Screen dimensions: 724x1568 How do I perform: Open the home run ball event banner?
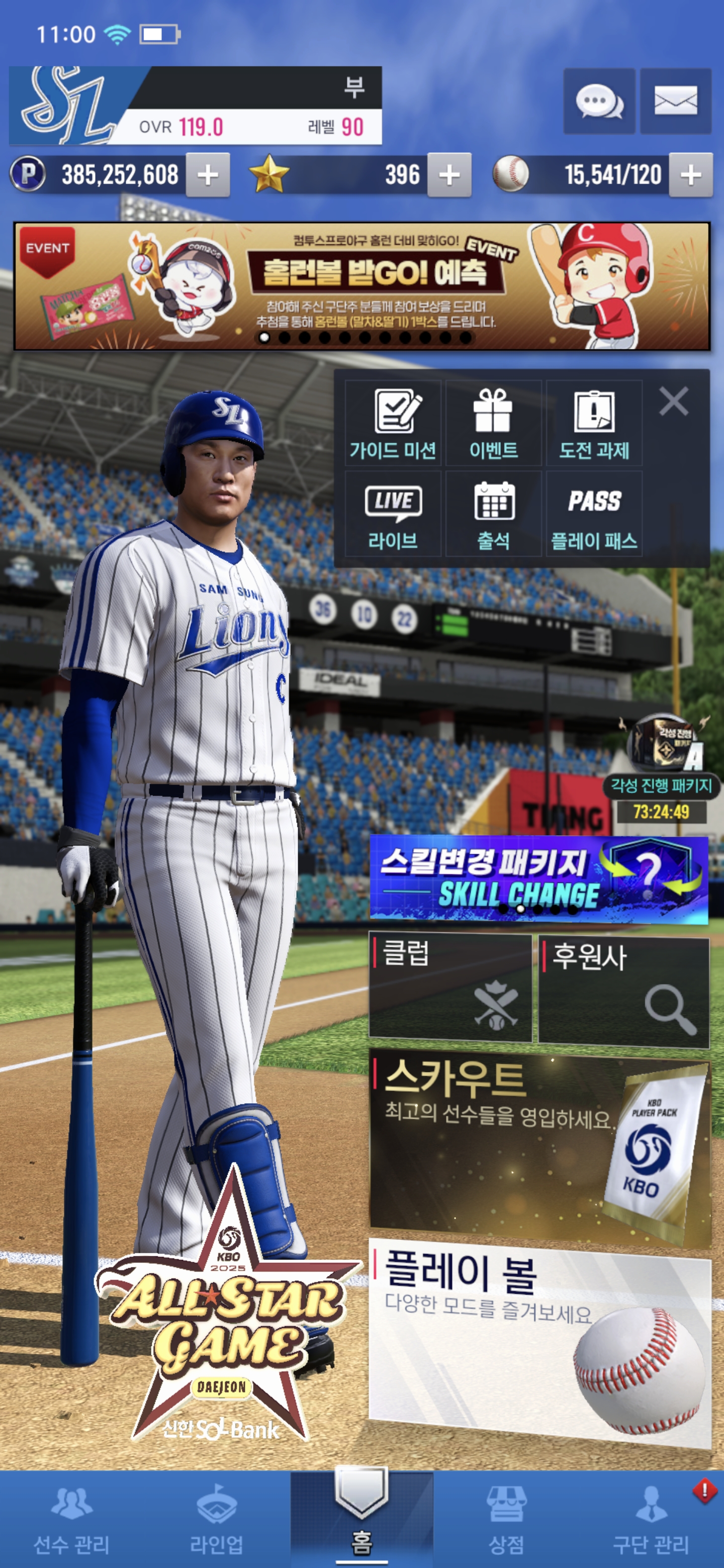tap(361, 286)
